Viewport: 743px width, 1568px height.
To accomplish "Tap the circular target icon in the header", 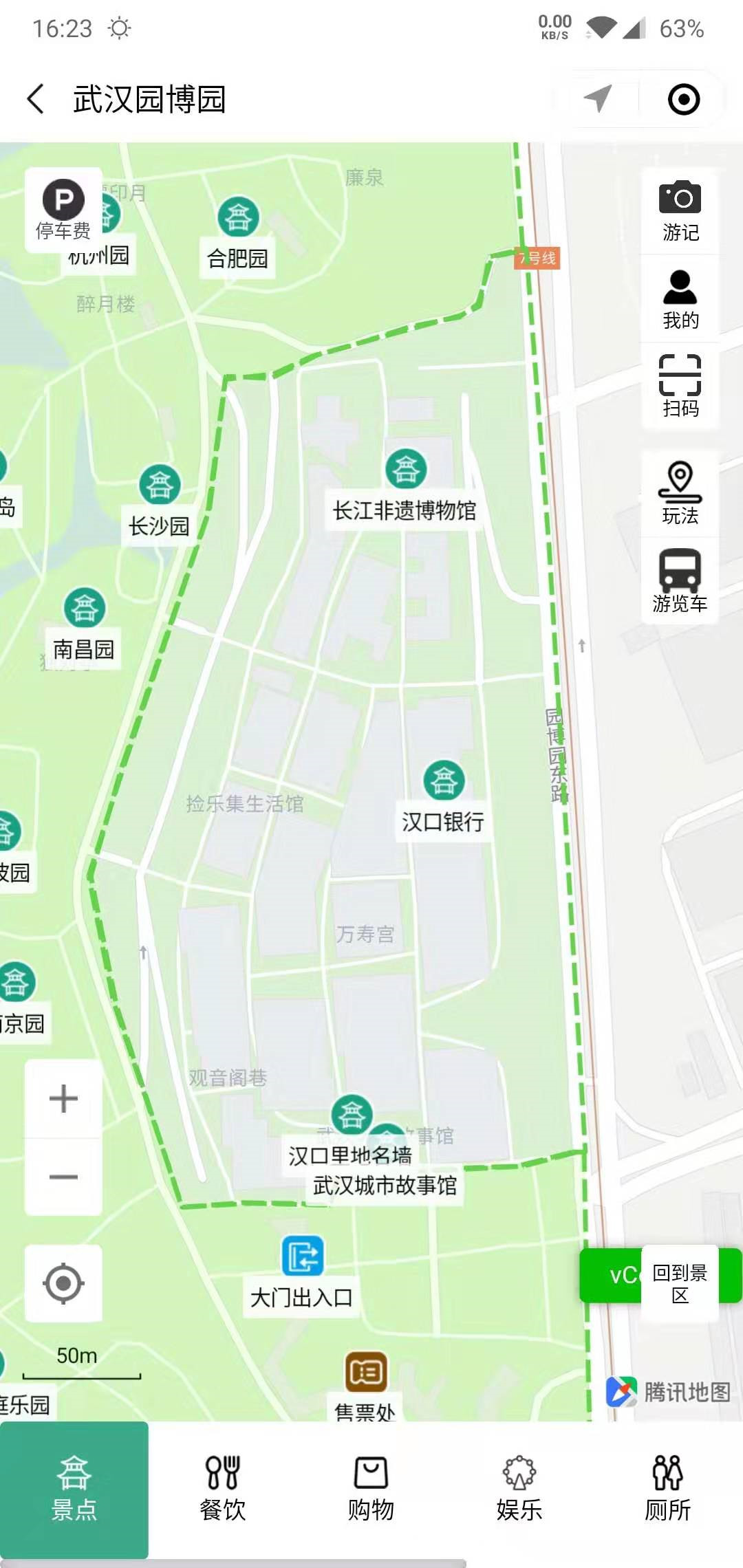I will click(x=683, y=99).
